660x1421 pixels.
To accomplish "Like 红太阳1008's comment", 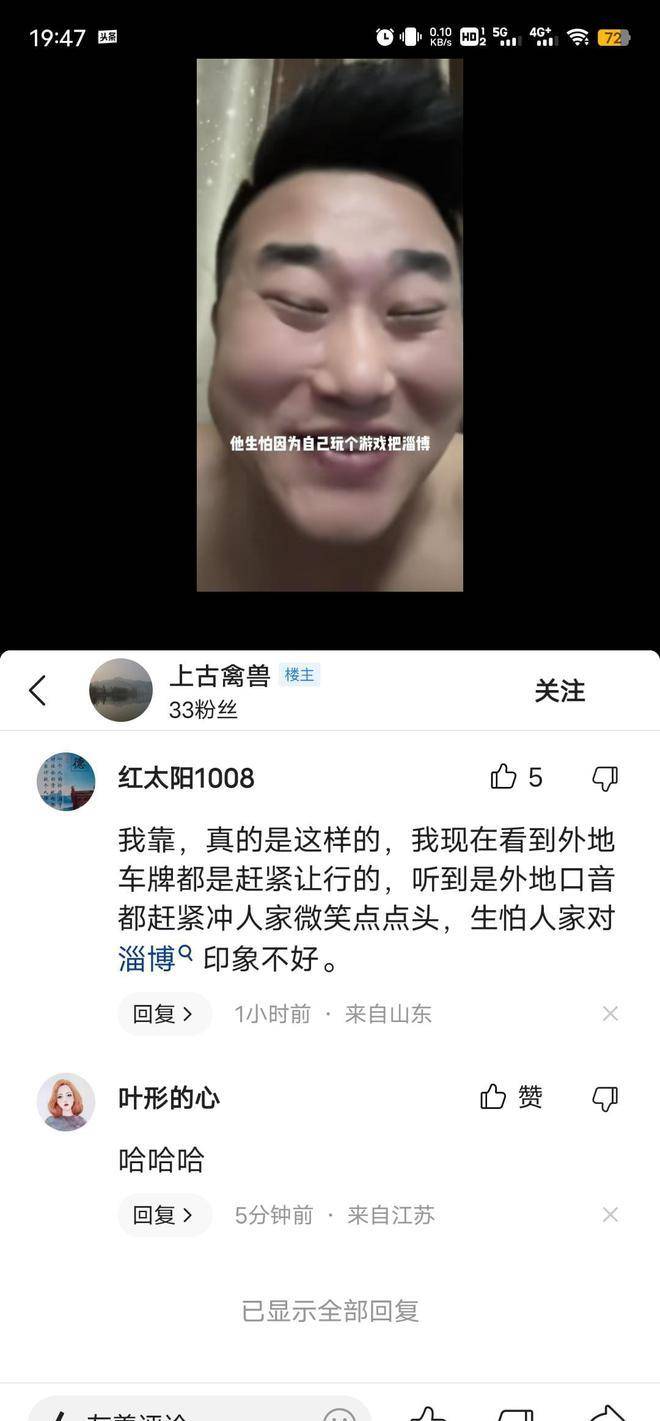I will coord(505,777).
